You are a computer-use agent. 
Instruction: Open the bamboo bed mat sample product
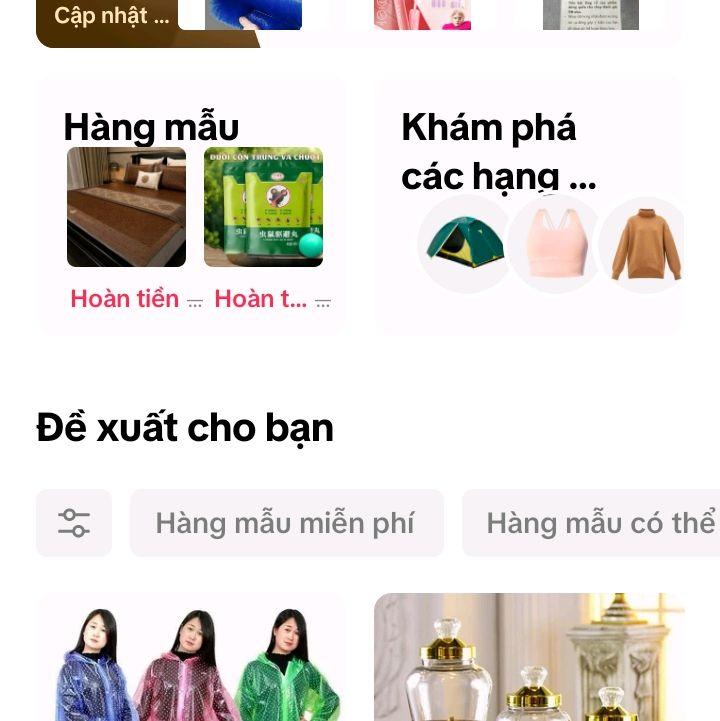coord(126,207)
